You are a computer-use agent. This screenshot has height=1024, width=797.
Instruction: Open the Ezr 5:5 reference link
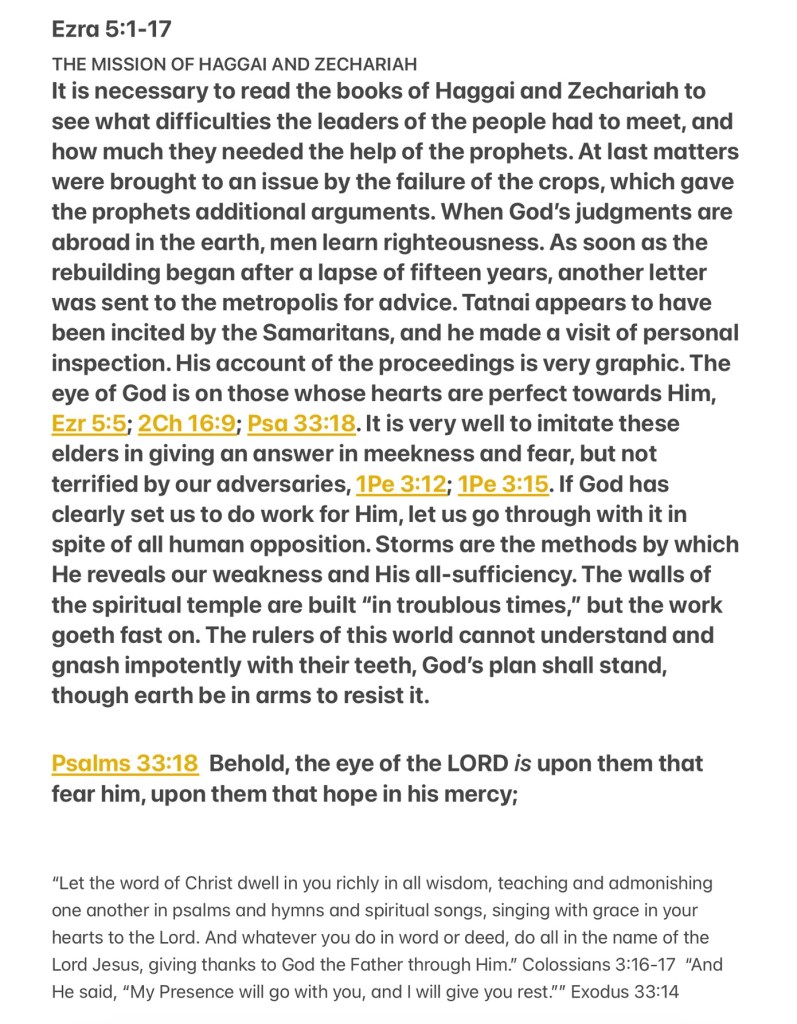89,424
